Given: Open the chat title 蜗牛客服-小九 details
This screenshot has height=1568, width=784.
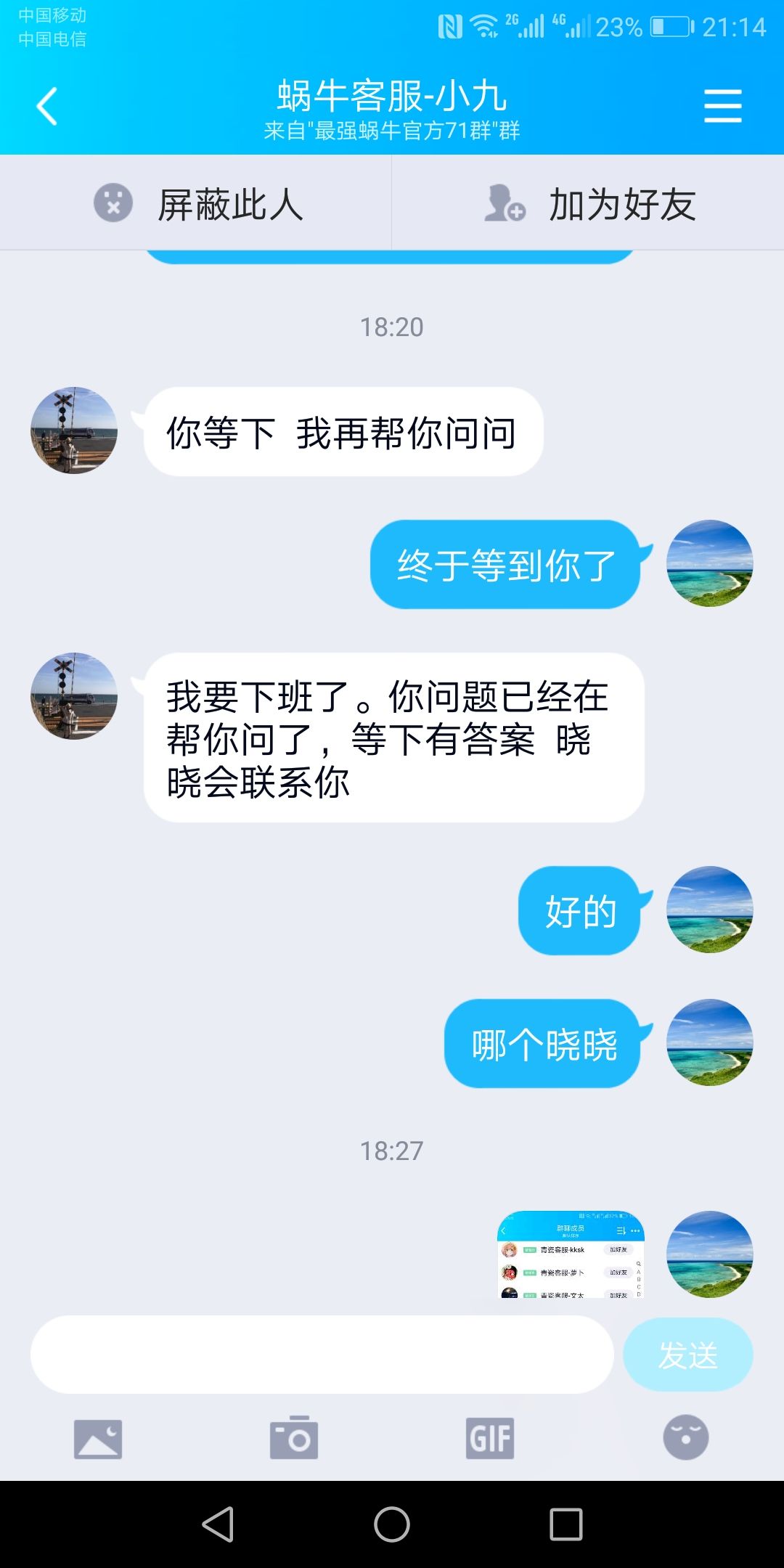Looking at the screenshot, I should pyautogui.click(x=392, y=94).
